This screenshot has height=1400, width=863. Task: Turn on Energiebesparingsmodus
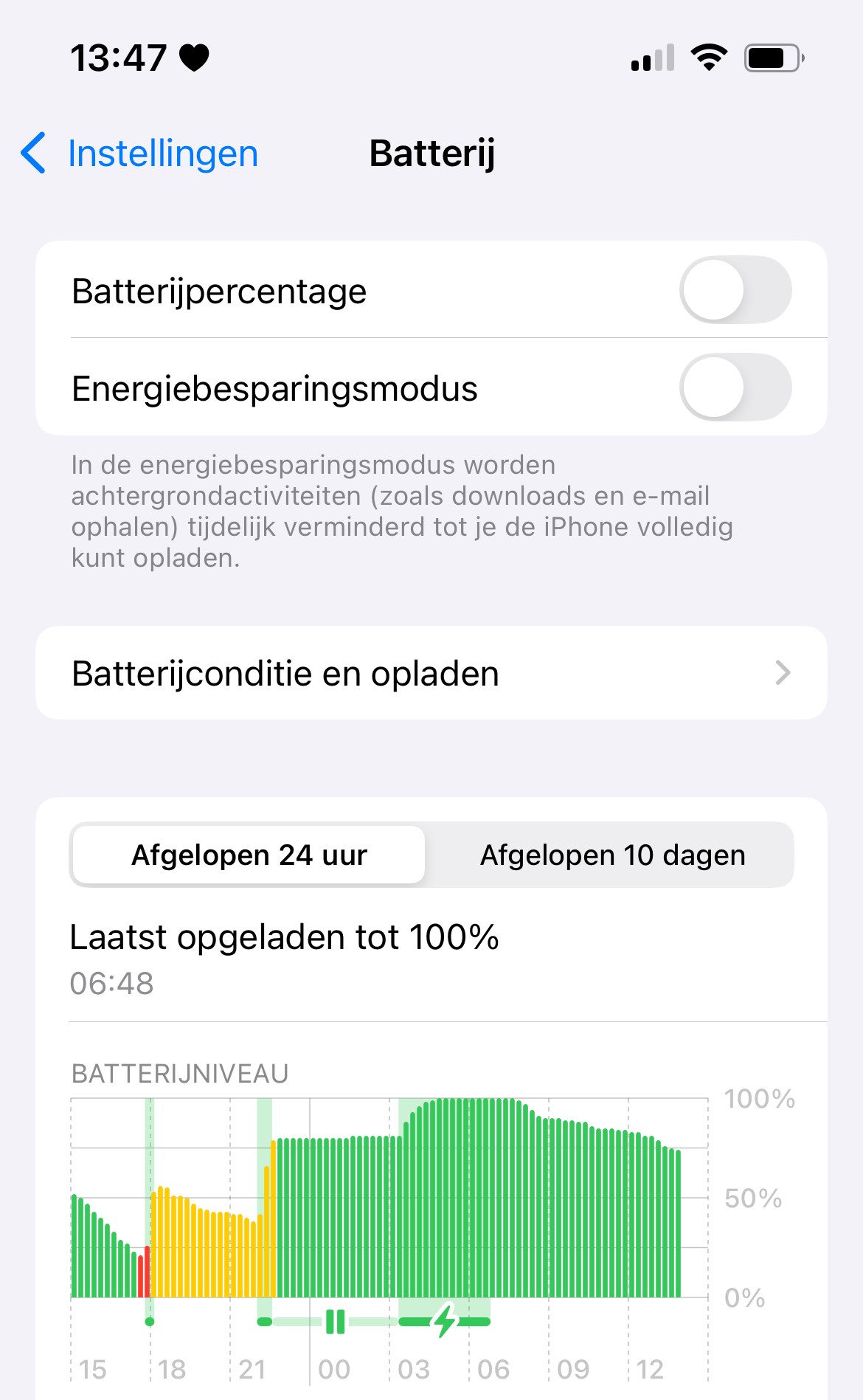(x=735, y=387)
